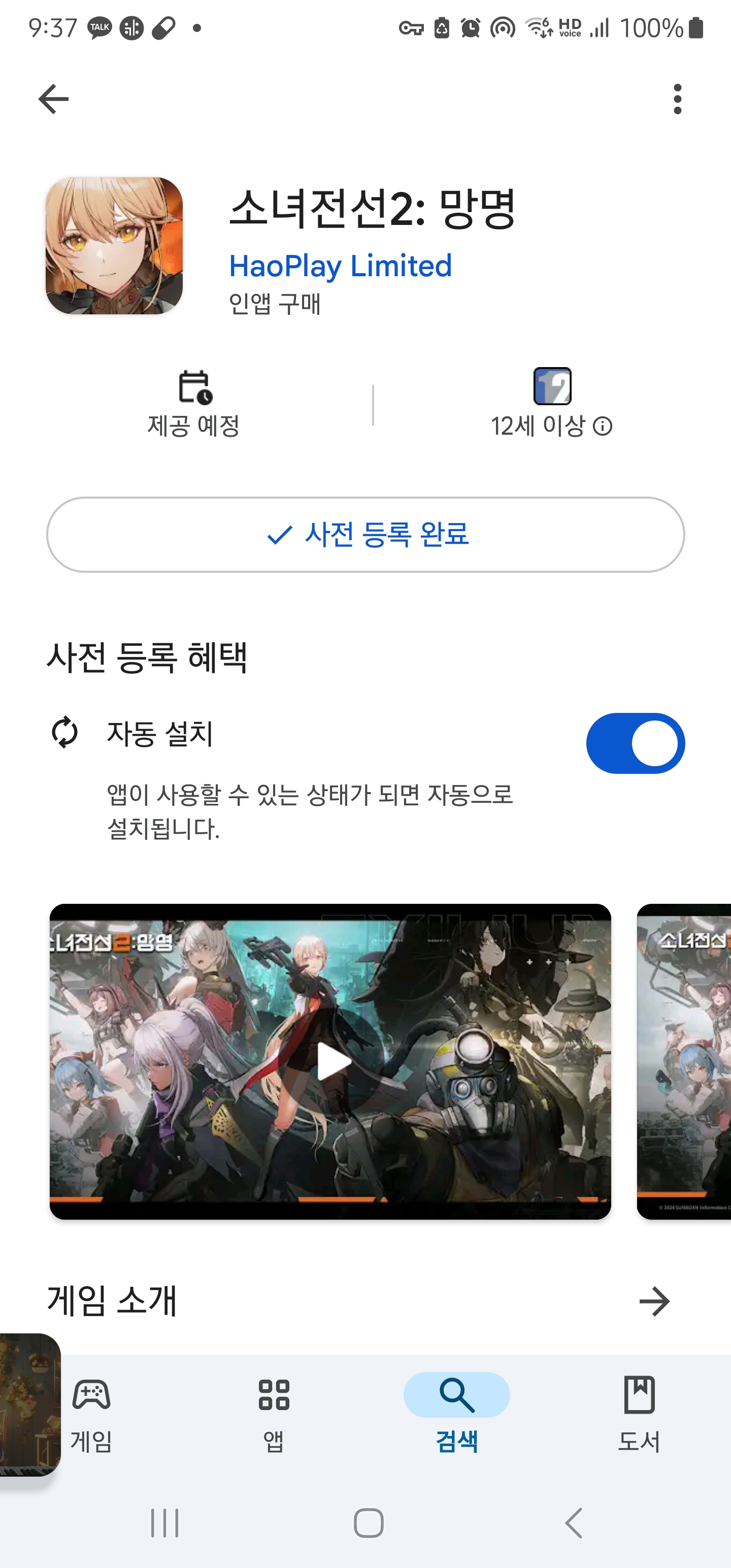The image size is (731, 1568).
Task: Switch to the 도서 tab
Action: (x=639, y=1414)
